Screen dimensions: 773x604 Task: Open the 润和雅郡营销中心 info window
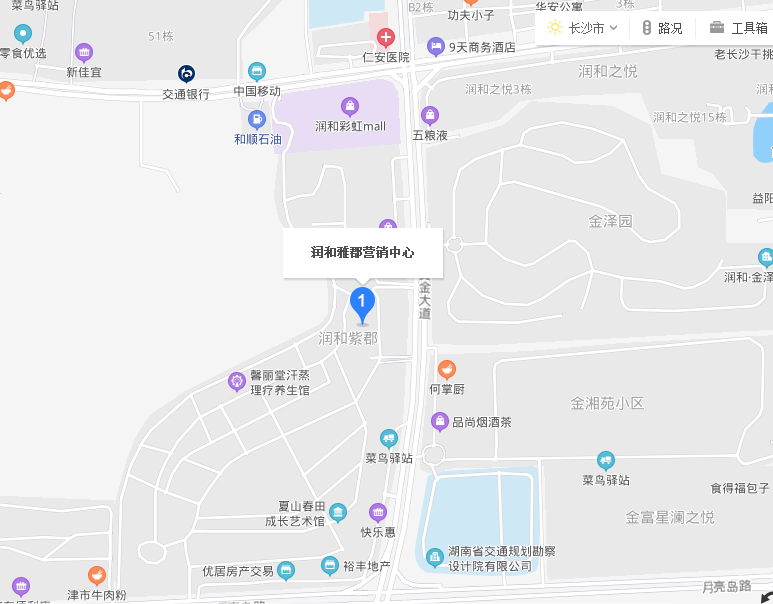[x=362, y=253]
